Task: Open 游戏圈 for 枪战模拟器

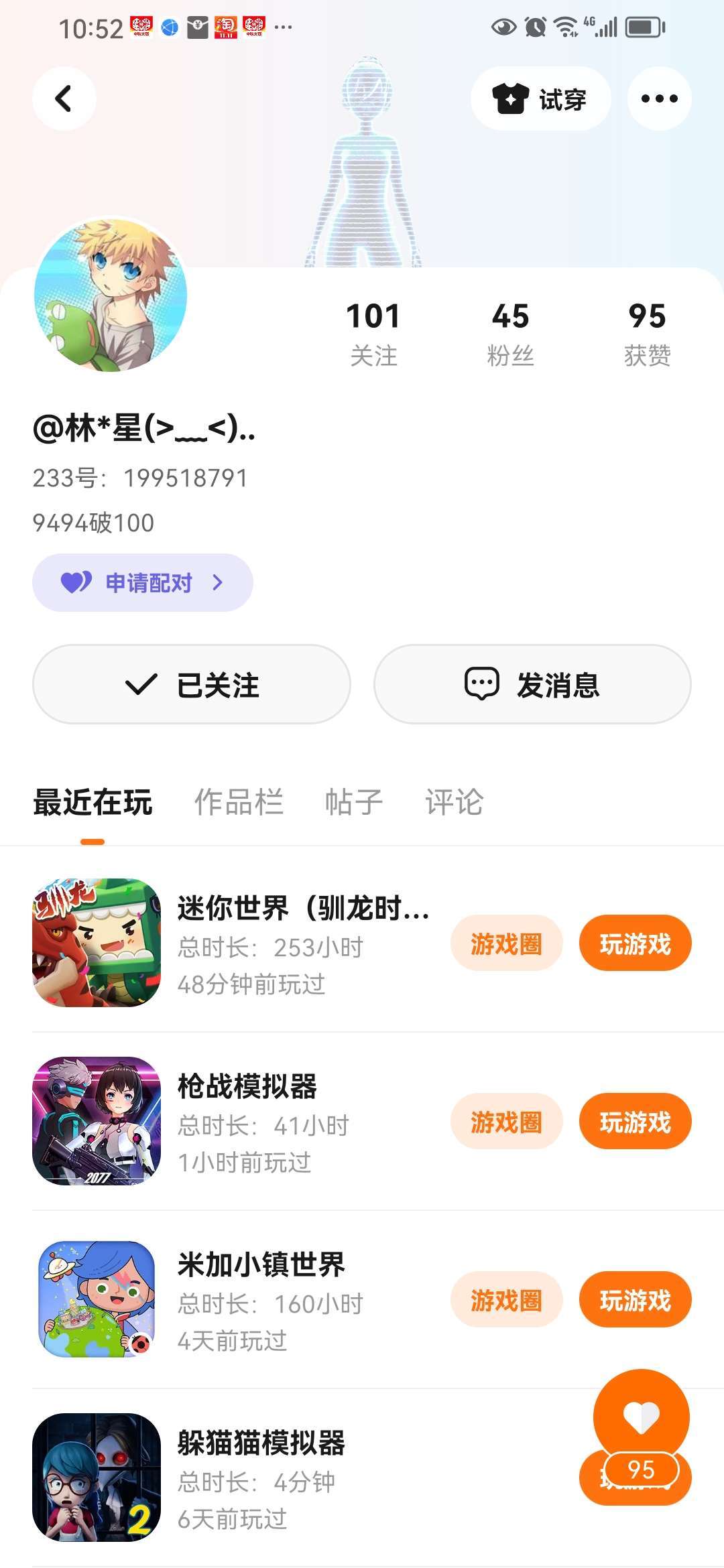Action: [506, 1122]
